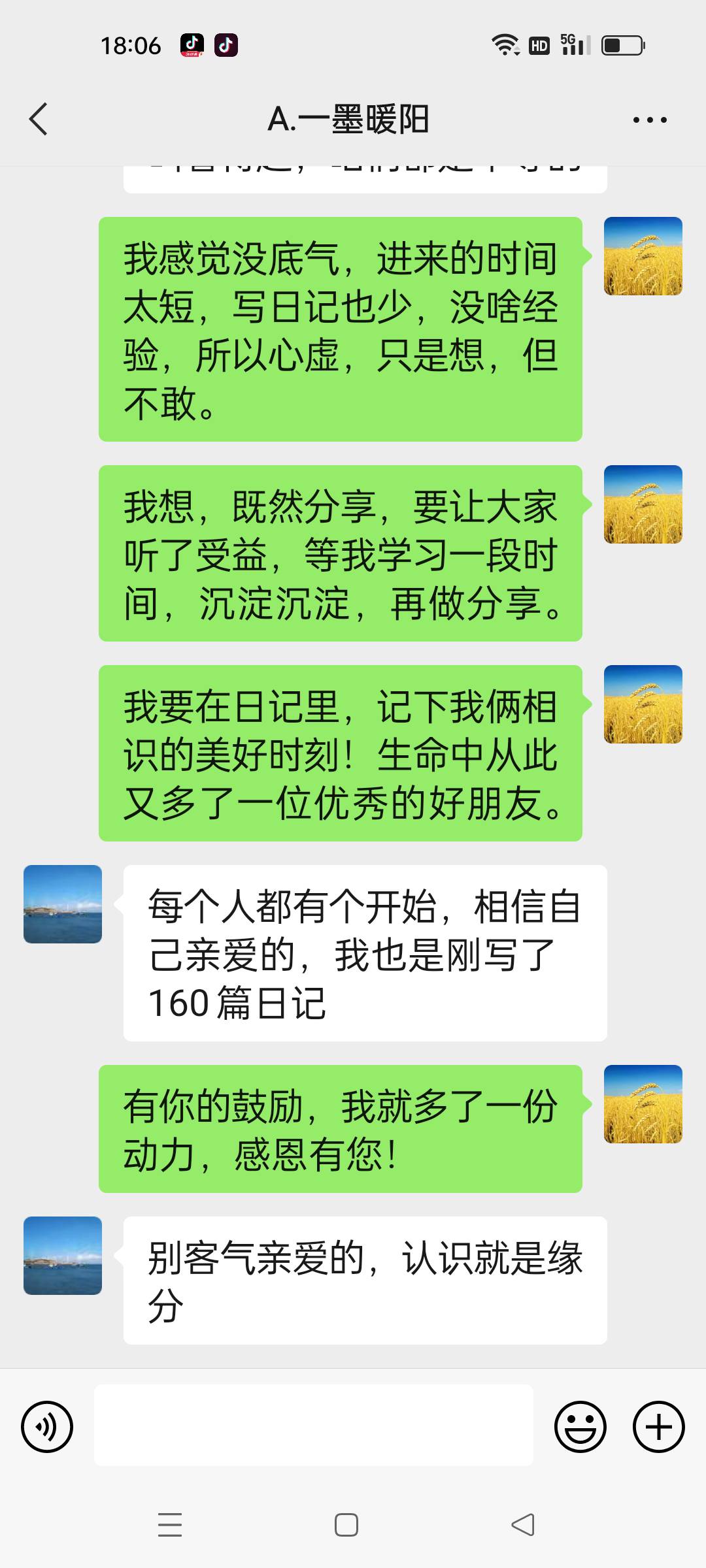Tap the message input field
The height and width of the screenshot is (1568, 706).
314,1427
